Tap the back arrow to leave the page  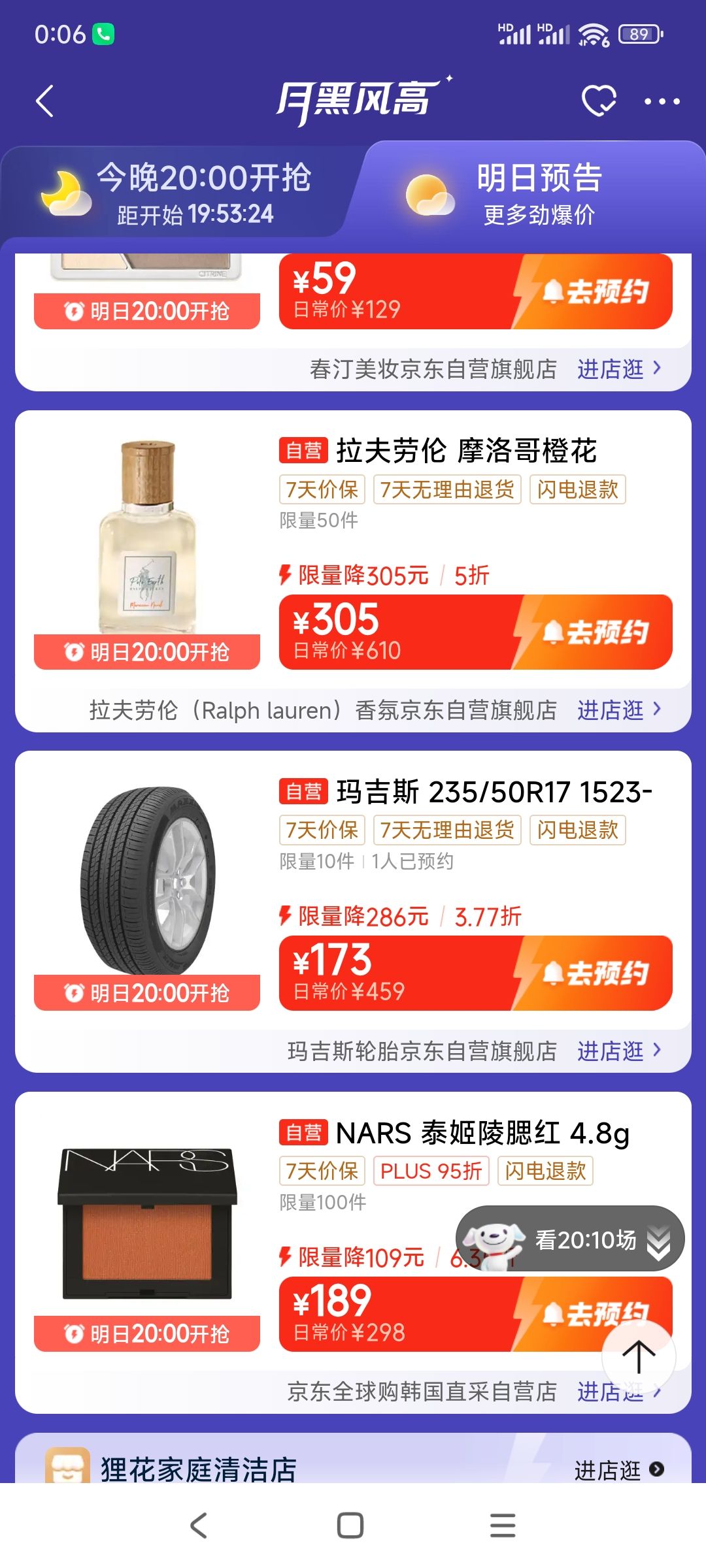point(44,101)
